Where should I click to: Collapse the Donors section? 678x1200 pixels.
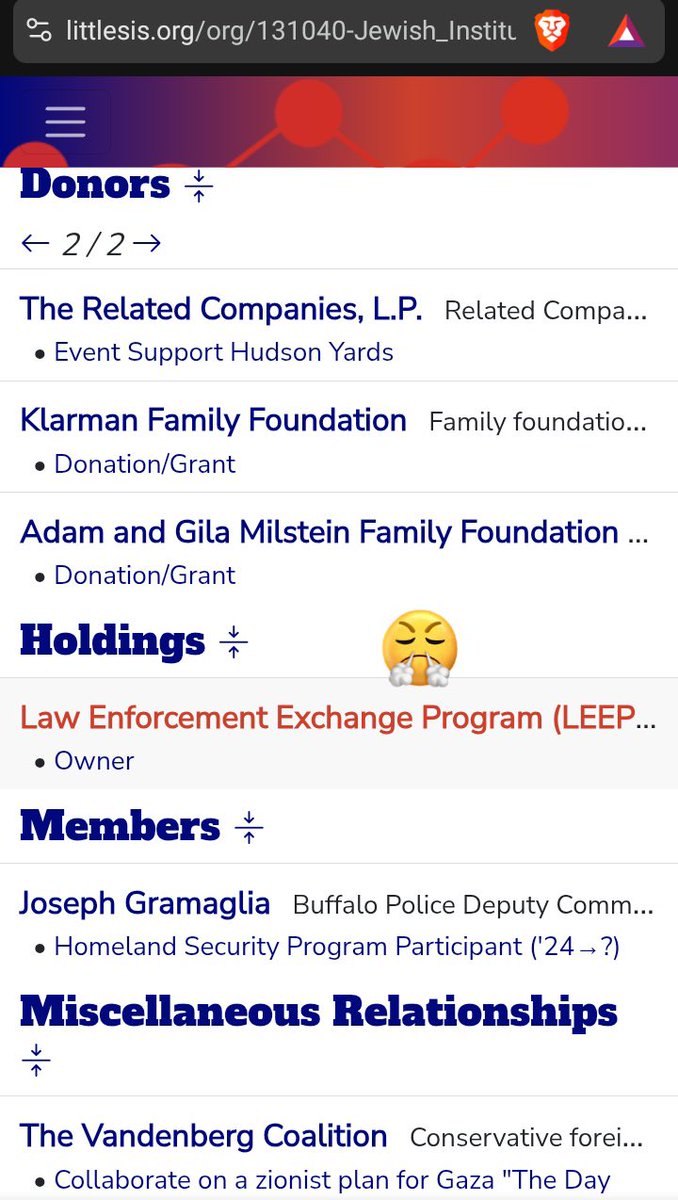[199, 186]
